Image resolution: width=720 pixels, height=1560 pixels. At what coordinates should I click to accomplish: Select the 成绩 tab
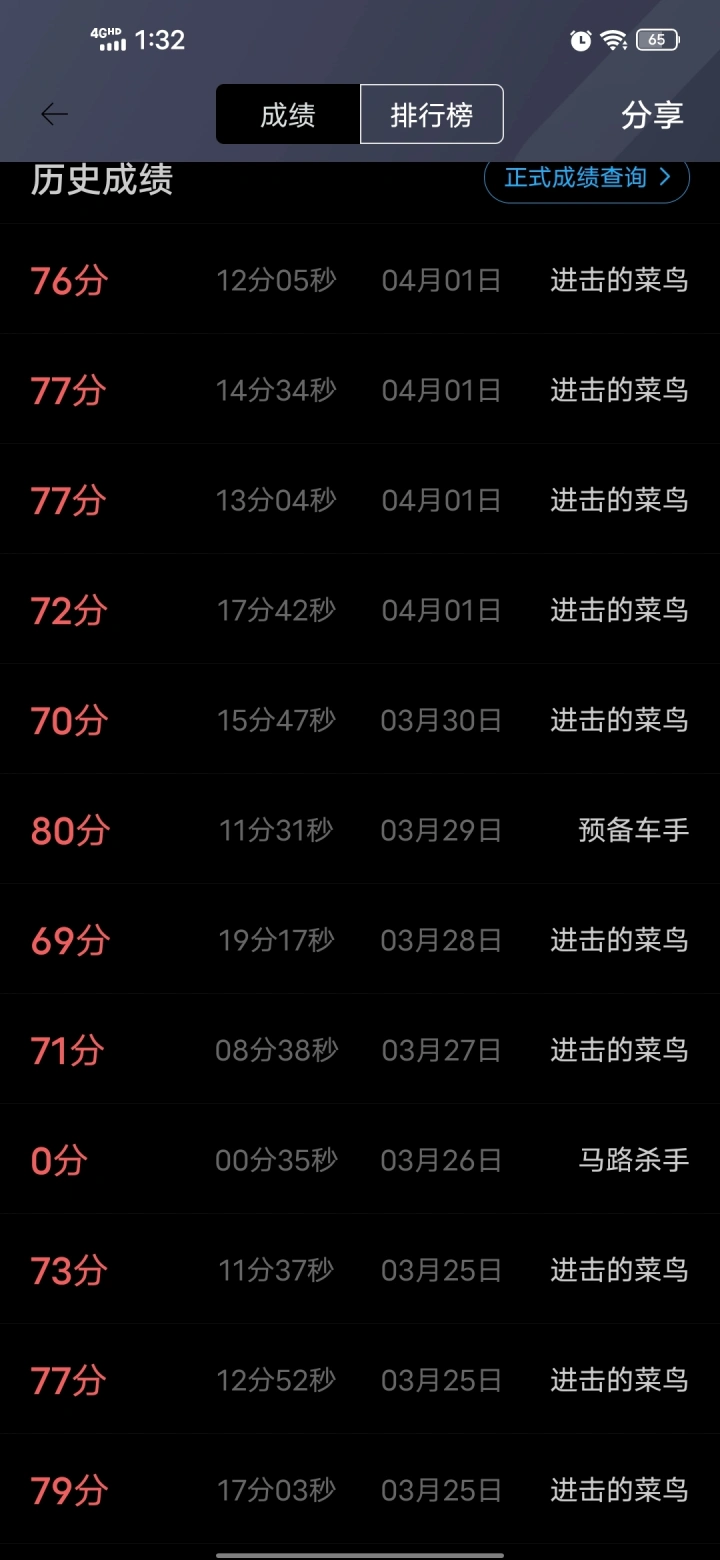288,115
